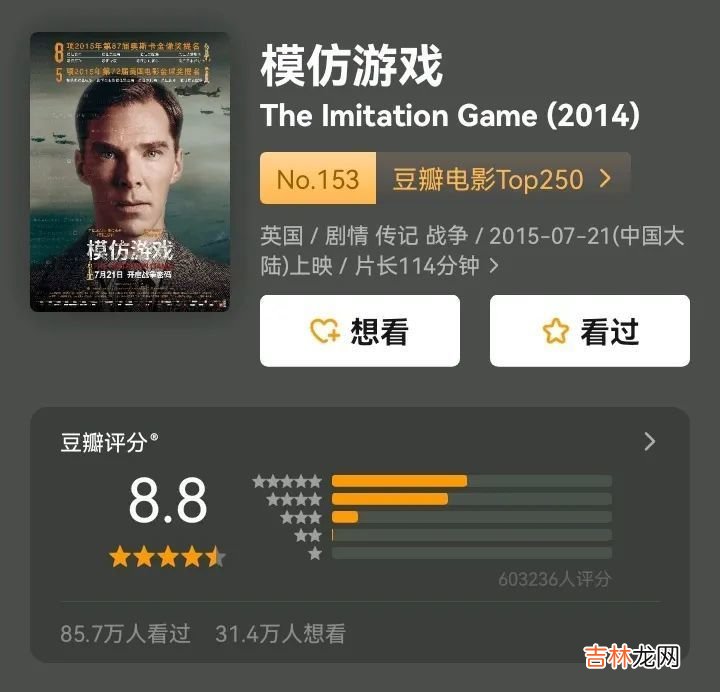Open the No.153 豆瓣电影Top250 ranking banner
Screen dimensions: 720x692
click(x=445, y=179)
